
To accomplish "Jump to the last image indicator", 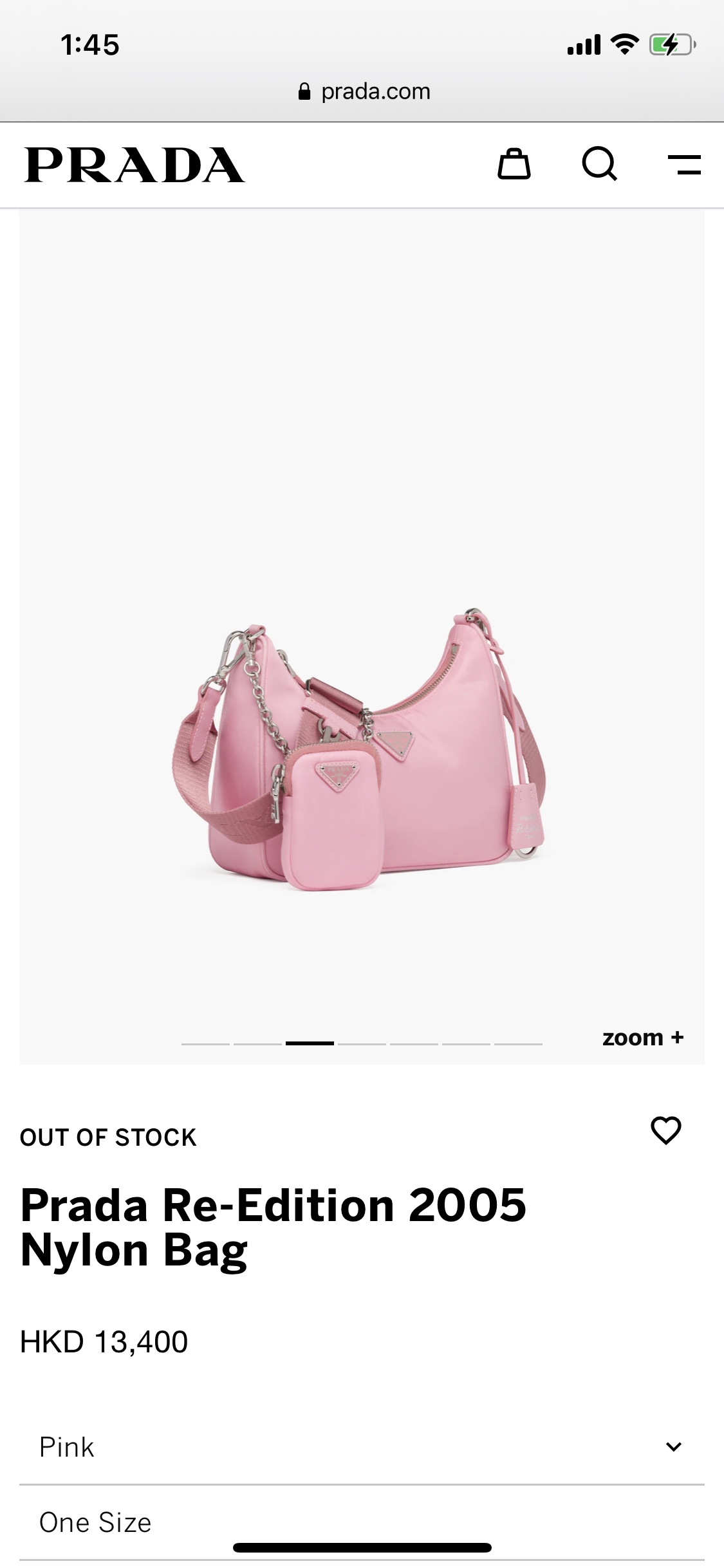I will click(x=518, y=1043).
